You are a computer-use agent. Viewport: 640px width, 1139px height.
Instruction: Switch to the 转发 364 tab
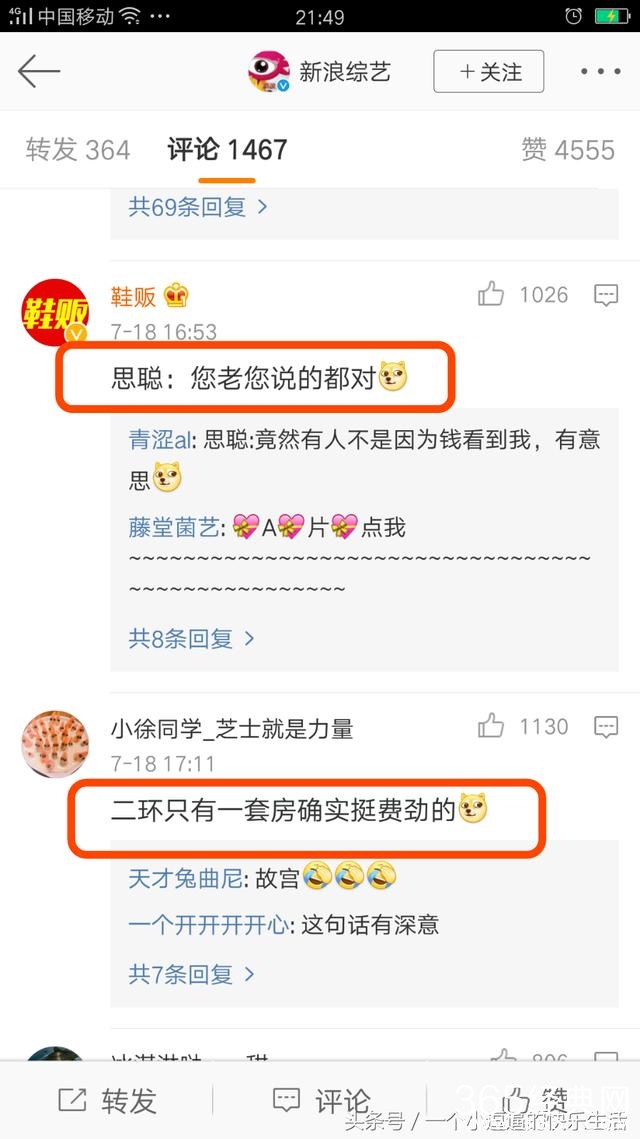tap(78, 150)
